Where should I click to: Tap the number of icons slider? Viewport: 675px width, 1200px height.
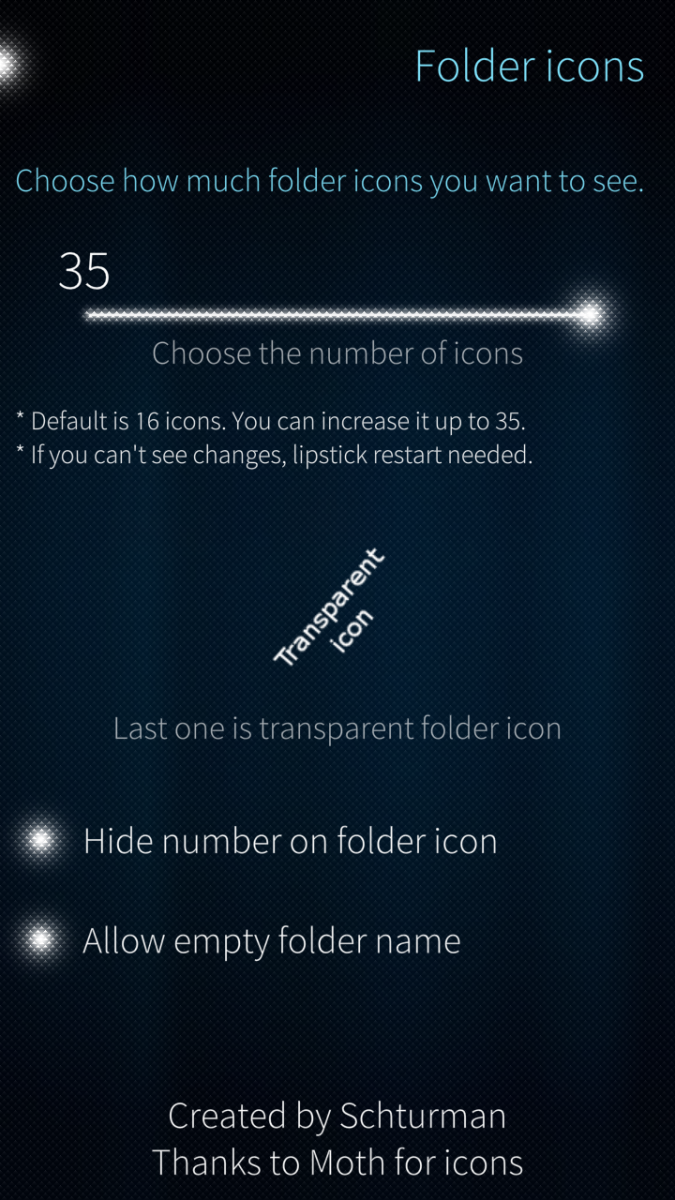click(x=337, y=315)
